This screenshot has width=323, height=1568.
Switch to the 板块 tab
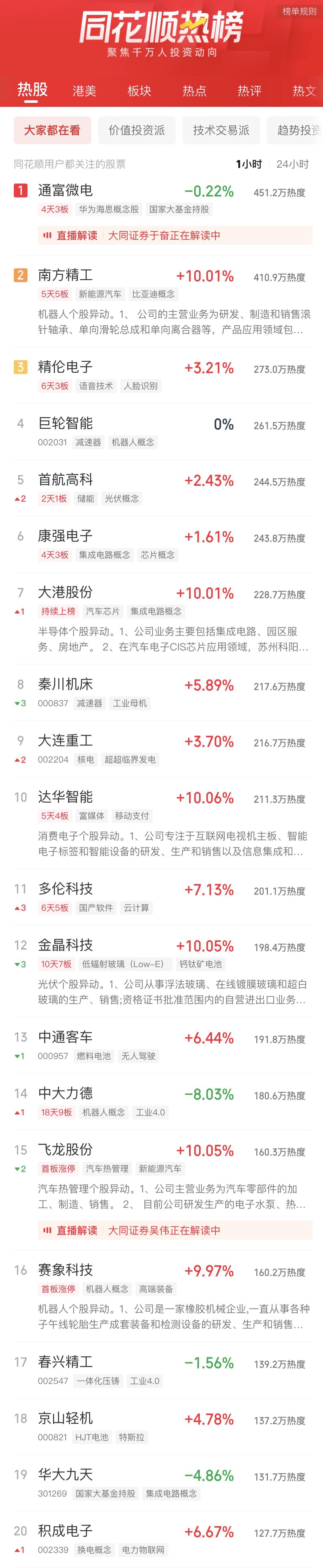[139, 91]
